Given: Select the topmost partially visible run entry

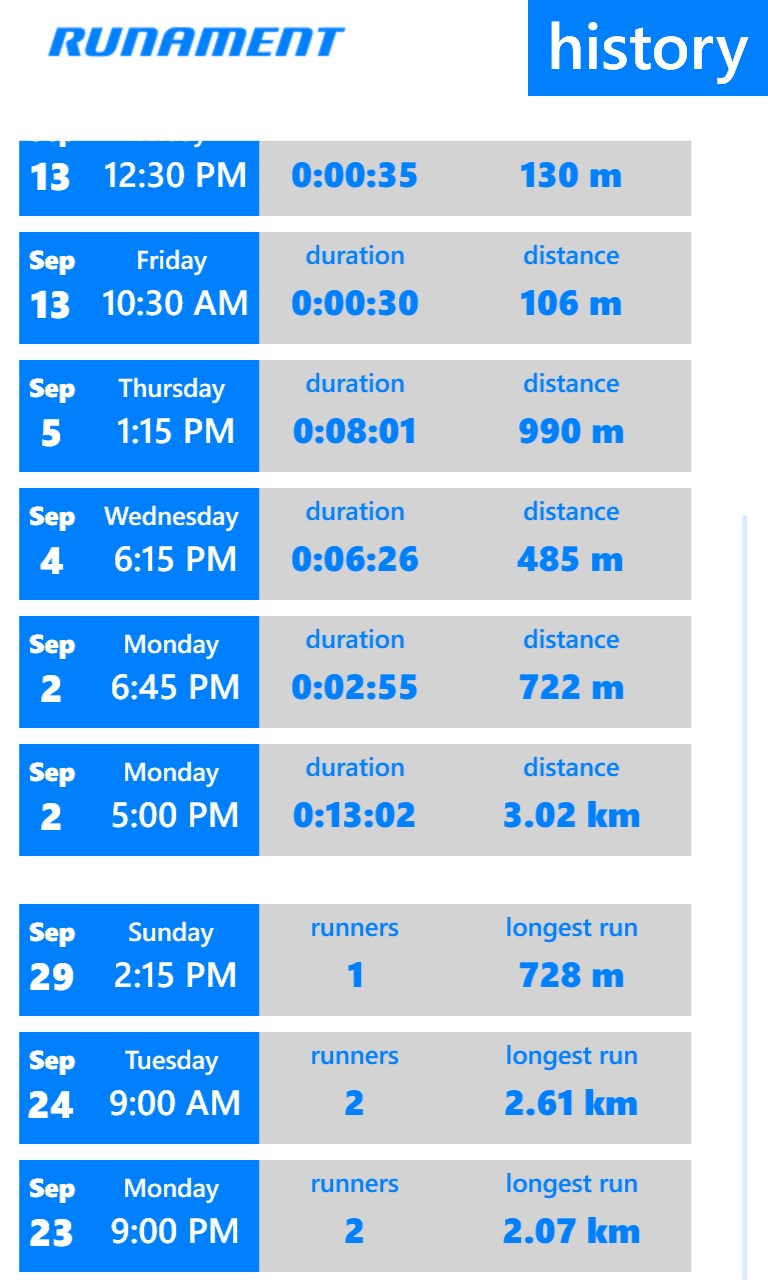Looking at the screenshot, I should click(355, 176).
